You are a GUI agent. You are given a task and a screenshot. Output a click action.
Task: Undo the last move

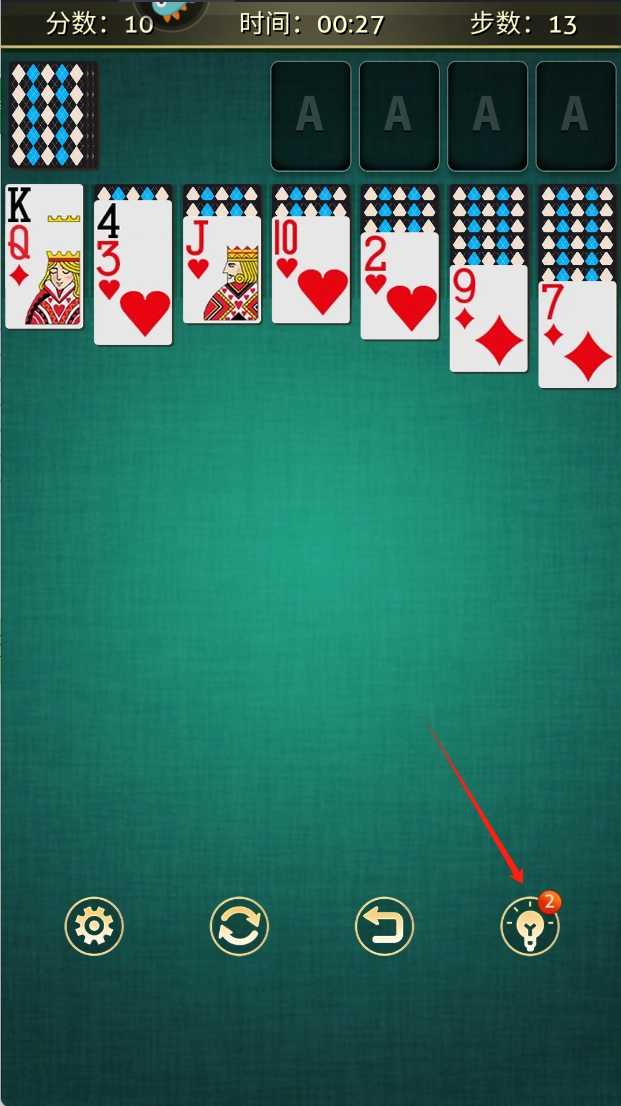tap(384, 926)
